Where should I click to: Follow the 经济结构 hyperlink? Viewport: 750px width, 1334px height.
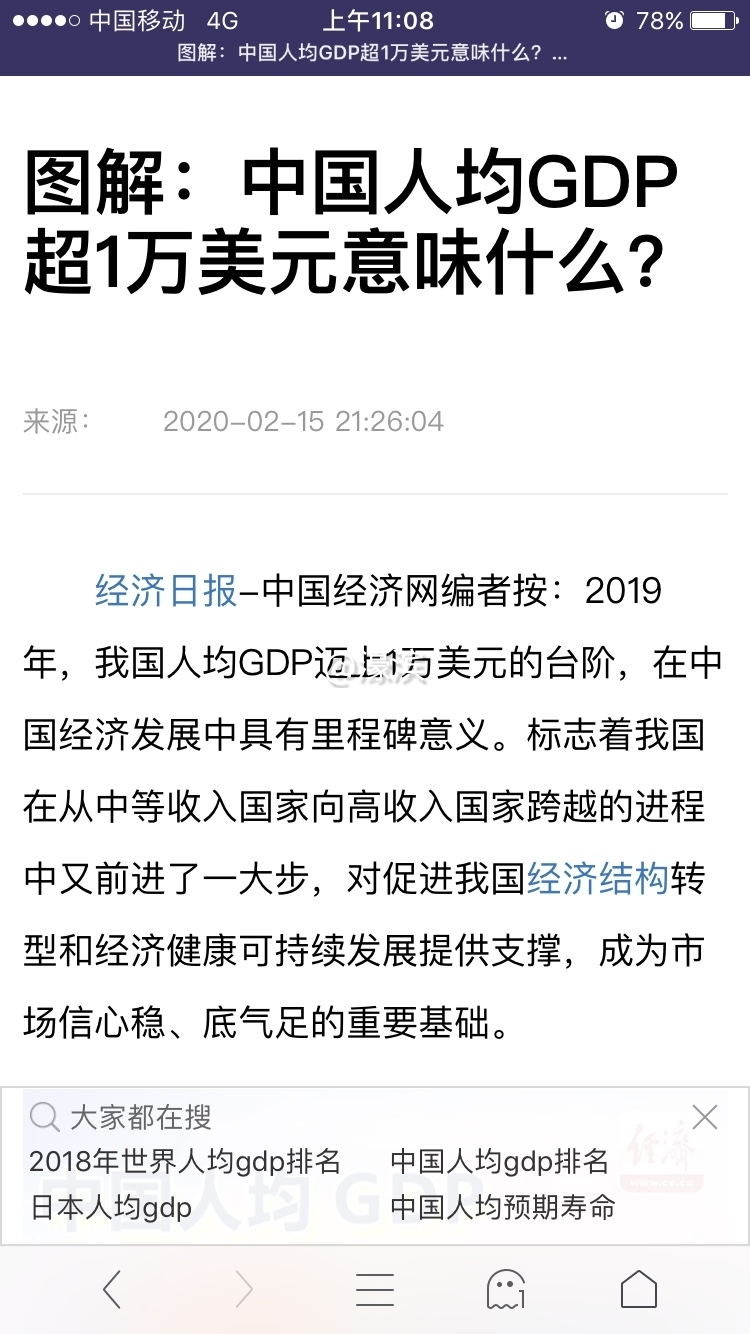(x=597, y=879)
